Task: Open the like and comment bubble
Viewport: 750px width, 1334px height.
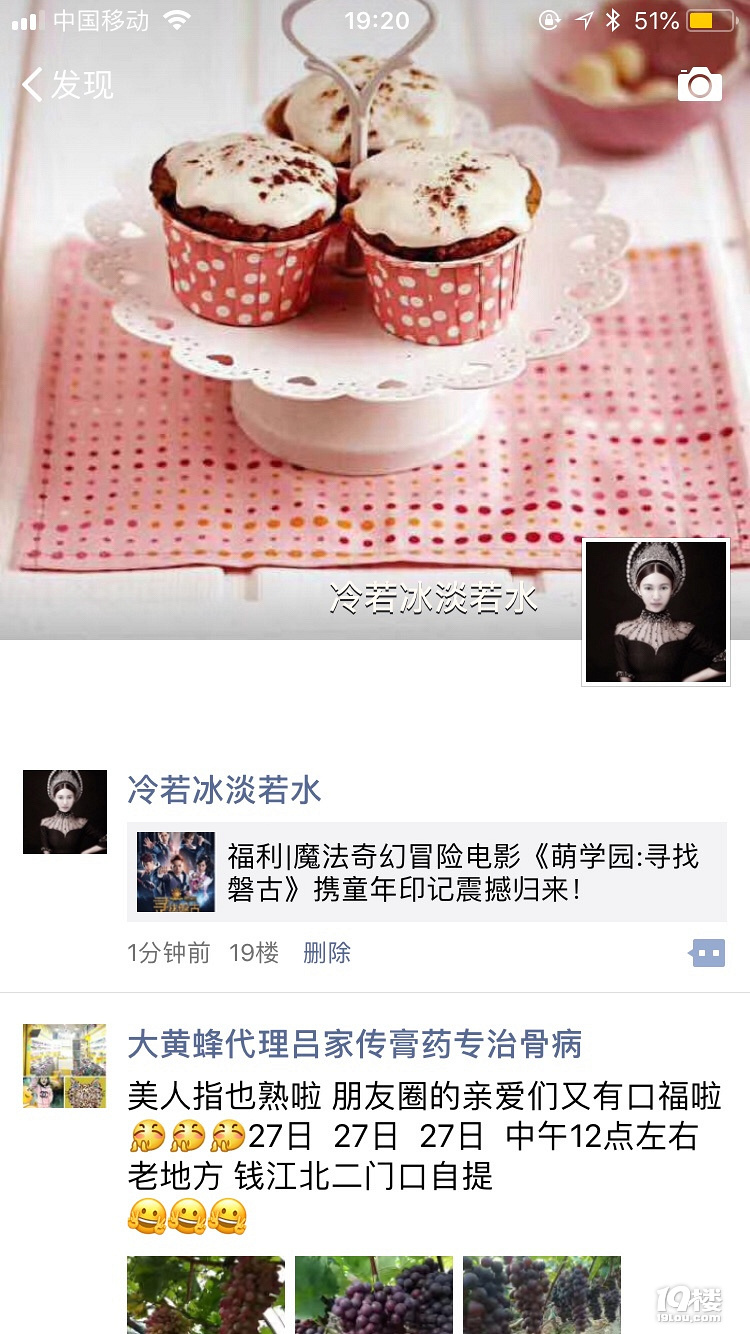Action: (707, 953)
